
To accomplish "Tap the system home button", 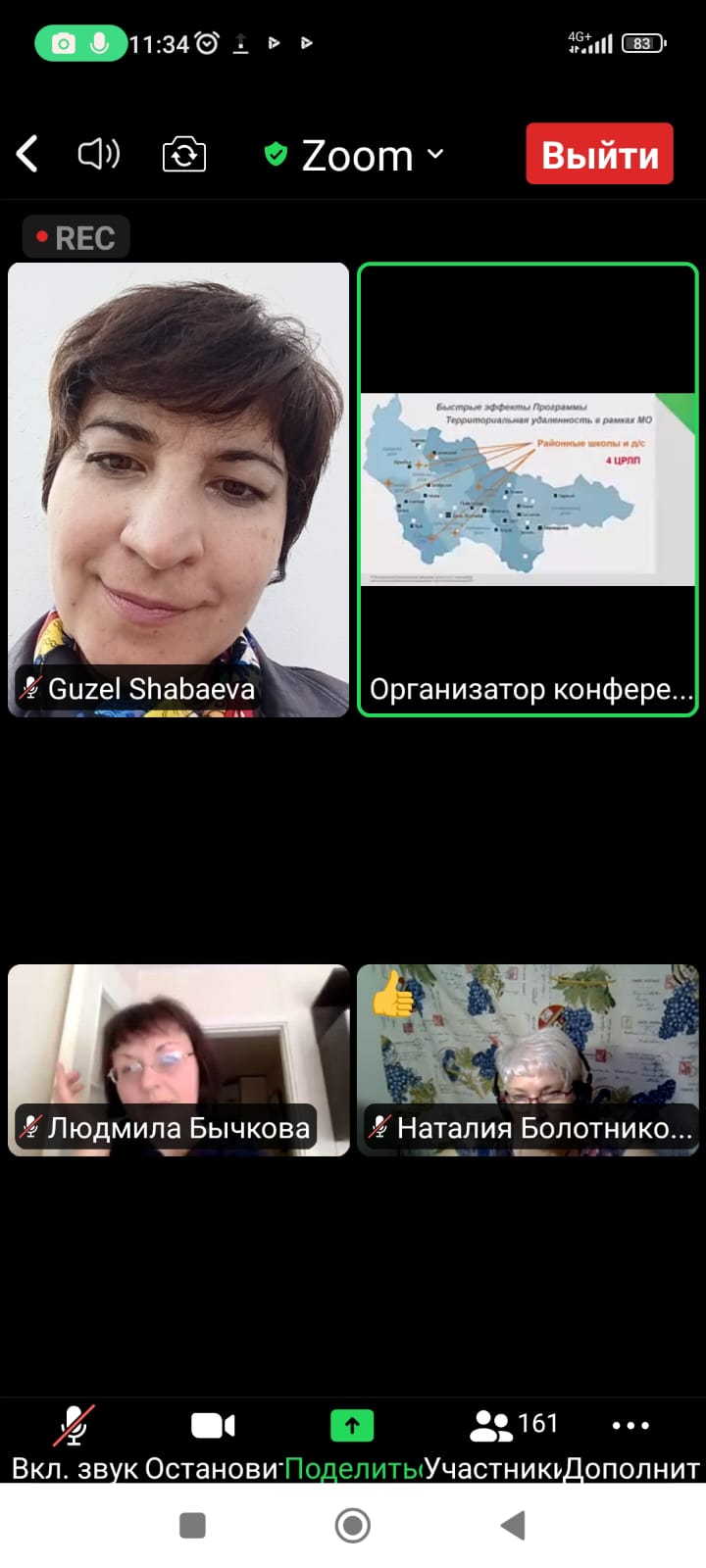I will point(353,1525).
